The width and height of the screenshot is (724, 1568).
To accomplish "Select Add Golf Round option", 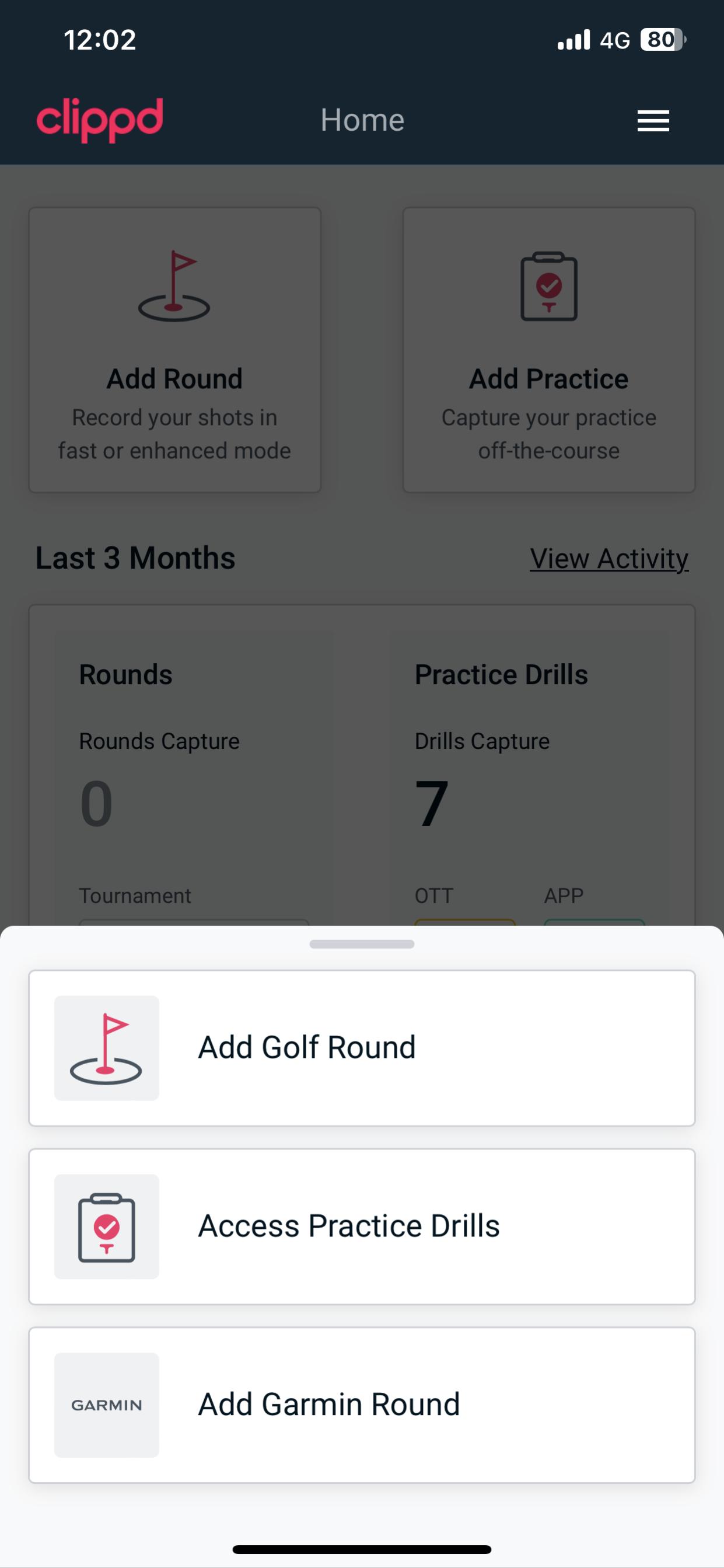I will (x=362, y=1047).
